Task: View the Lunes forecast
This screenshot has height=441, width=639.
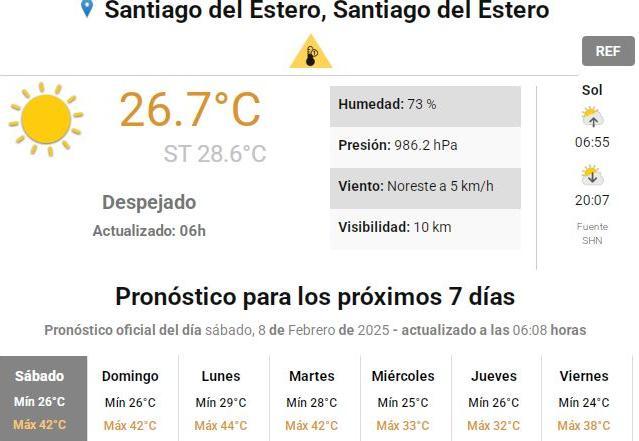Action: pyautogui.click(x=221, y=399)
